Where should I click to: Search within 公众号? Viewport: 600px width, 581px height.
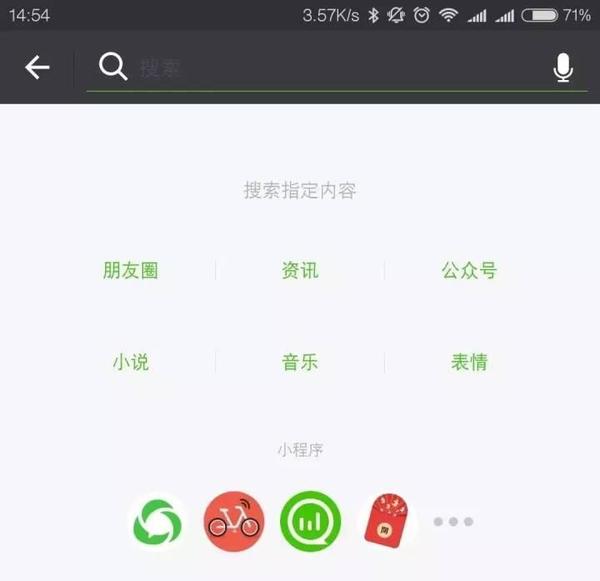[x=469, y=270]
